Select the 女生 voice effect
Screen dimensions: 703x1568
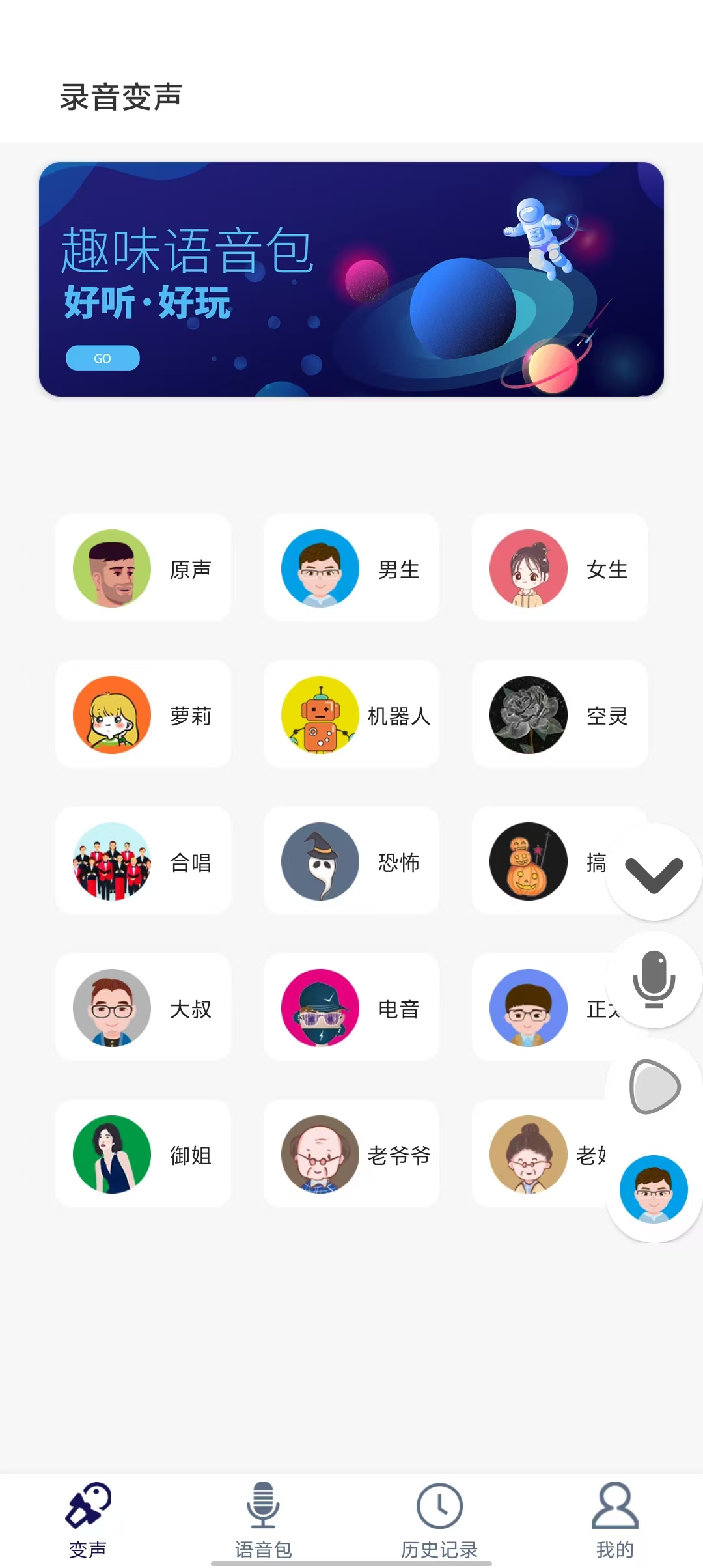tap(560, 568)
